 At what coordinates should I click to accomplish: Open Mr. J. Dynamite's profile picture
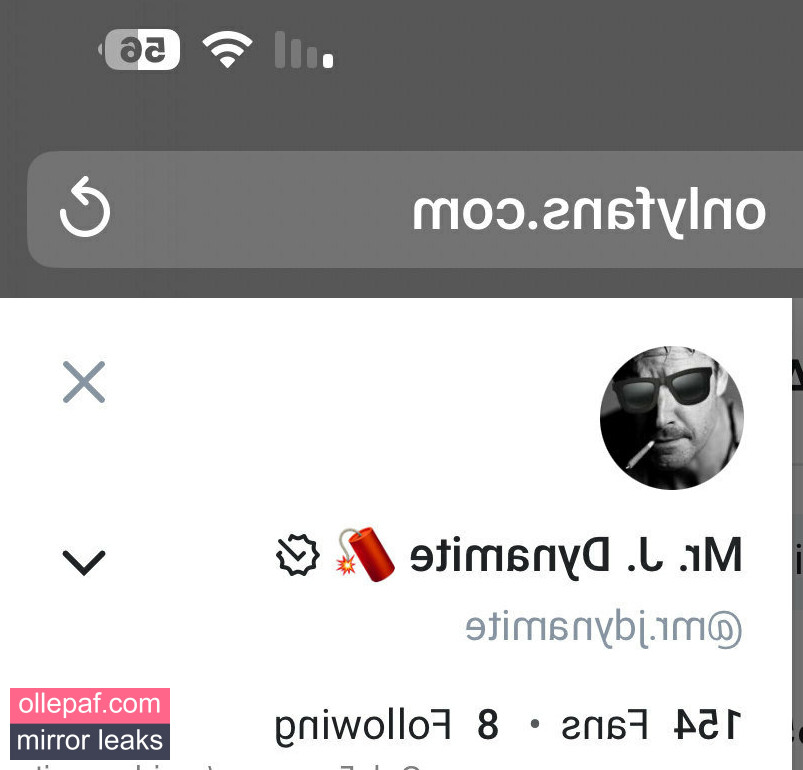[x=671, y=418]
